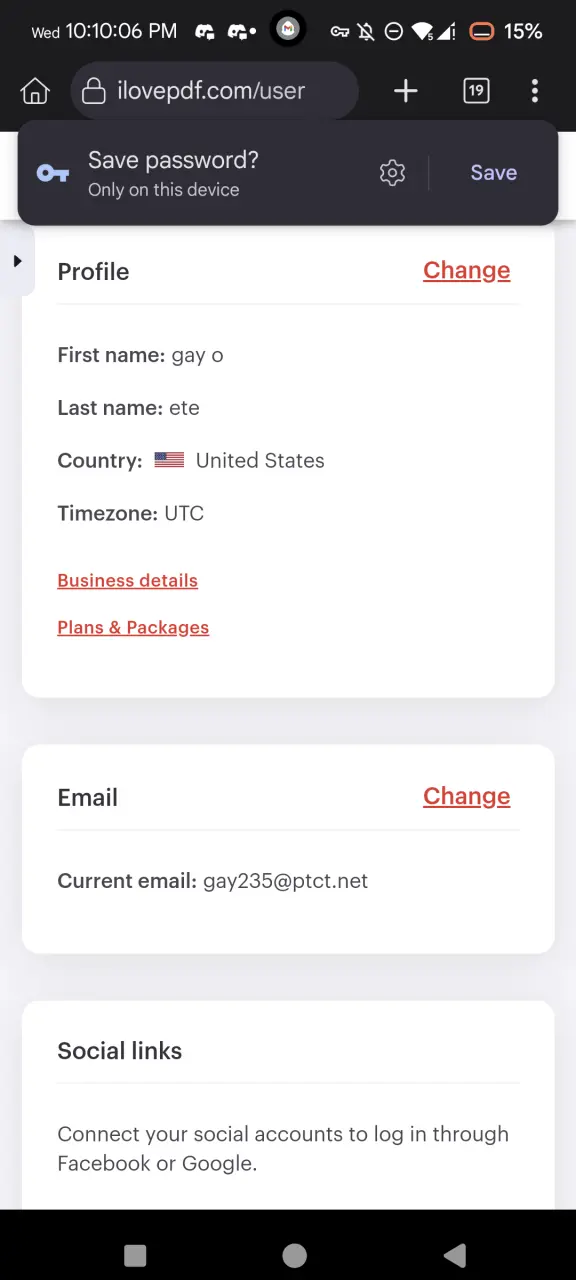Tap Change link in Profile section
This screenshot has height=1280, width=576.
coord(466,270)
